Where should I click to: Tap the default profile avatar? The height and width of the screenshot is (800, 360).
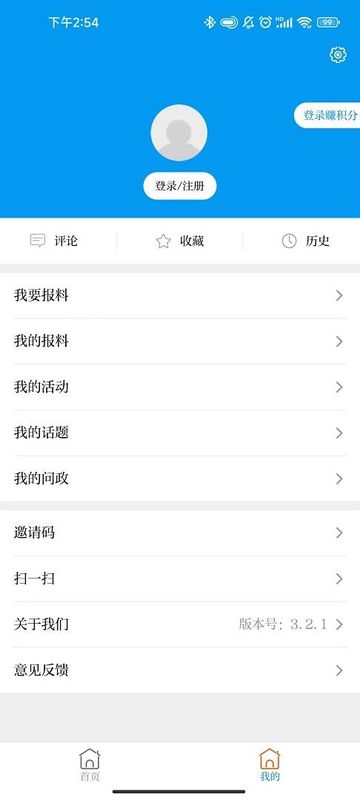(x=179, y=133)
